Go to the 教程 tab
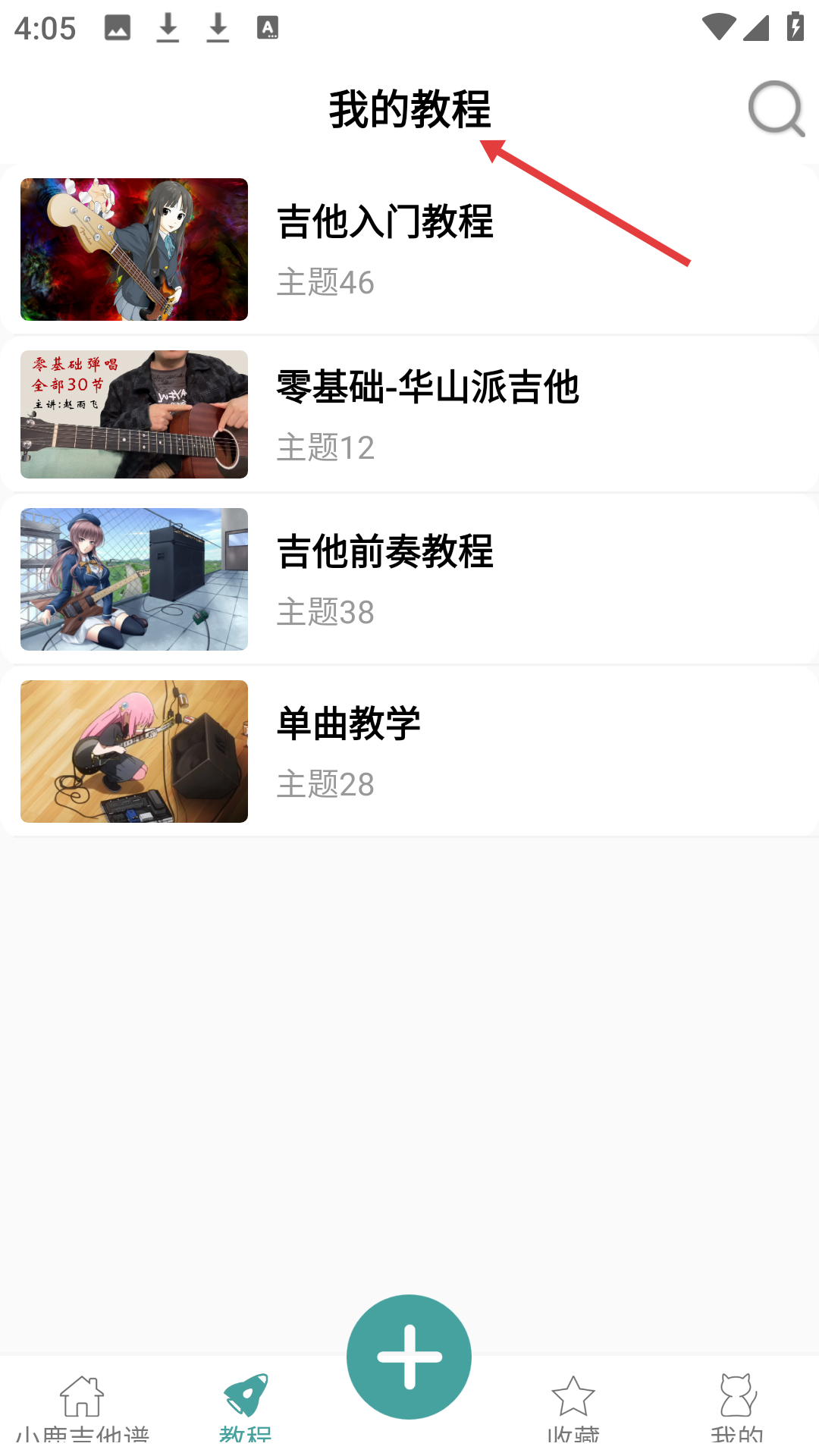Screen dimensions: 819x1456 click(246, 1407)
